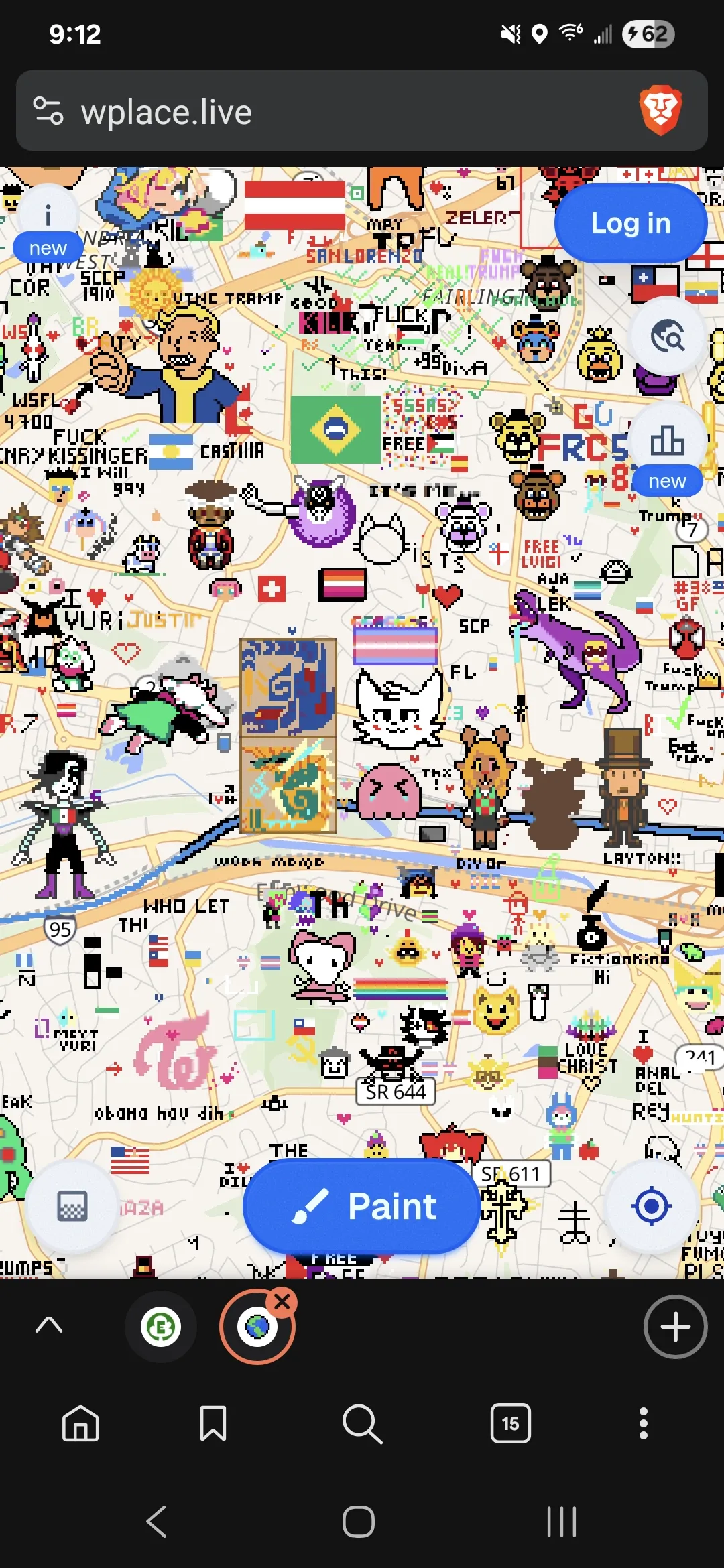This screenshot has width=724, height=1568.
Task: Close the active globe tab
Action: pos(282,1301)
